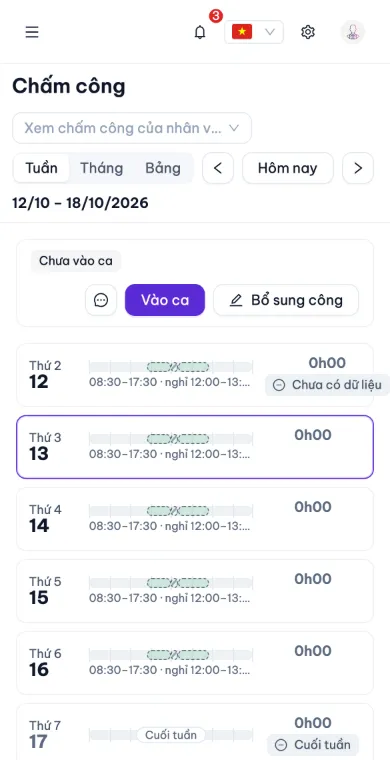Switch to the Bảng view
390x760 pixels.
click(x=163, y=168)
